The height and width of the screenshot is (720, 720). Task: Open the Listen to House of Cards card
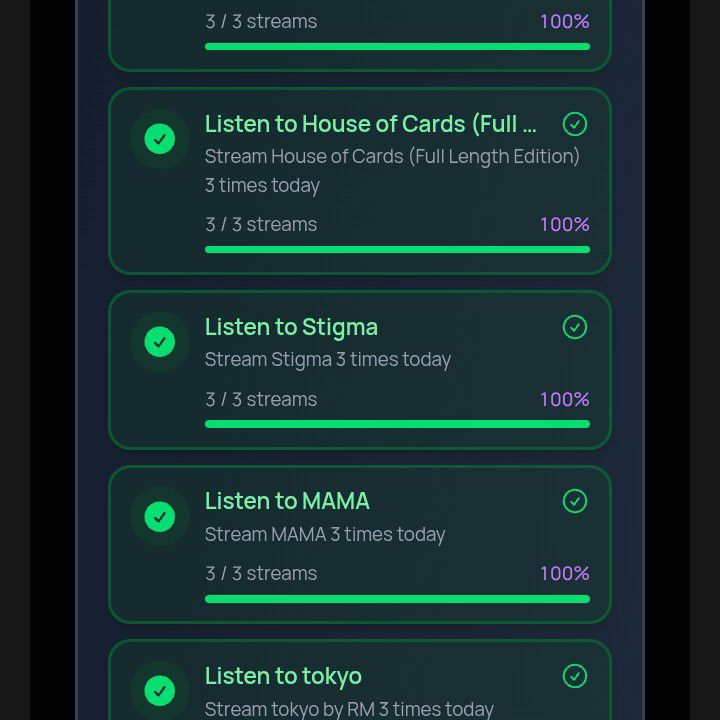point(359,181)
